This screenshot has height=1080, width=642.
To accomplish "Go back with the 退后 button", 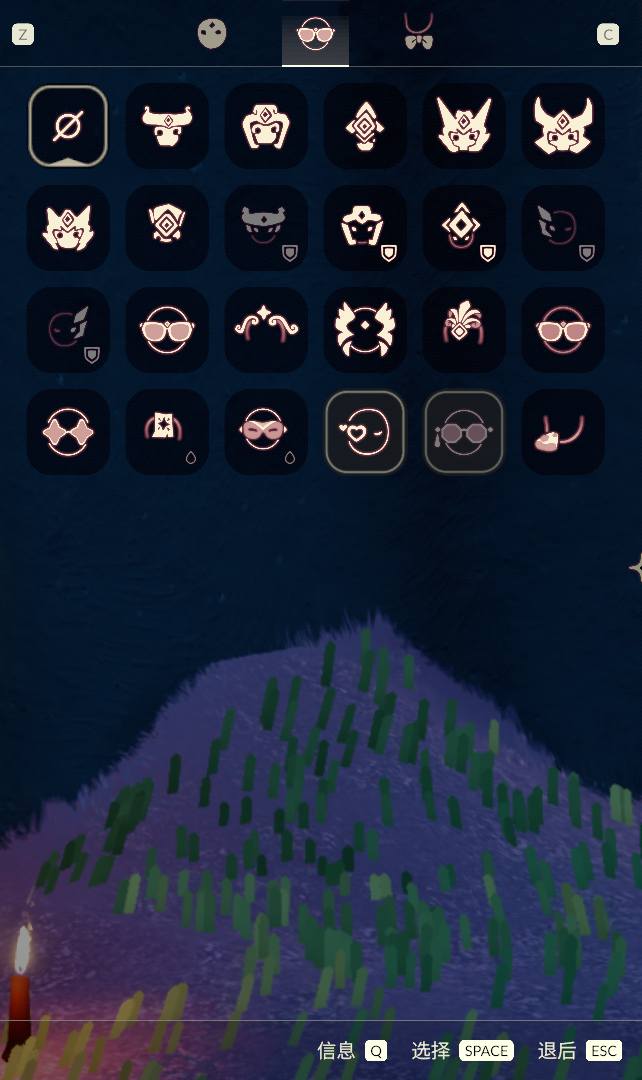I will point(579,1050).
